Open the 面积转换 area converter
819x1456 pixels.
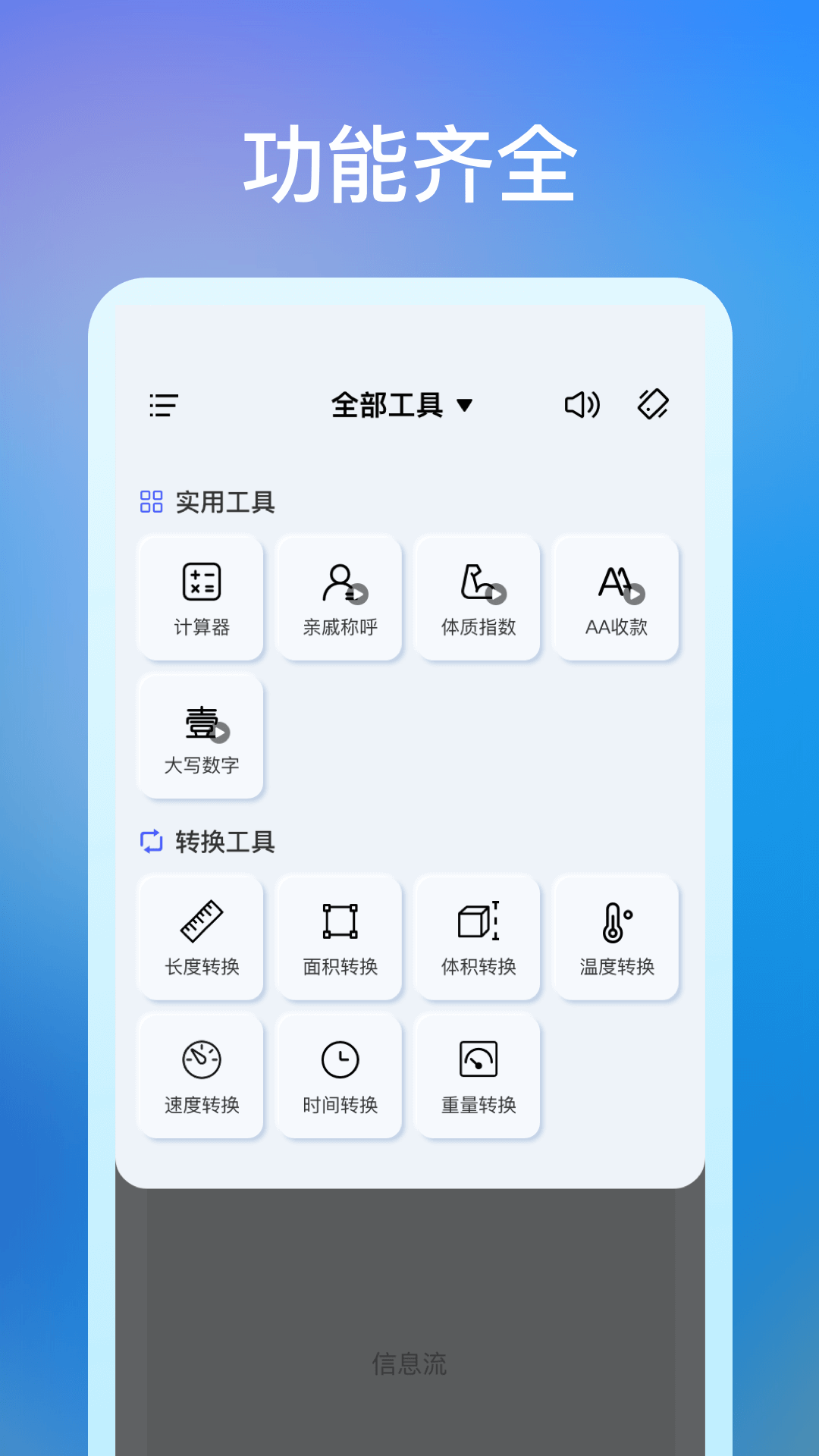338,938
